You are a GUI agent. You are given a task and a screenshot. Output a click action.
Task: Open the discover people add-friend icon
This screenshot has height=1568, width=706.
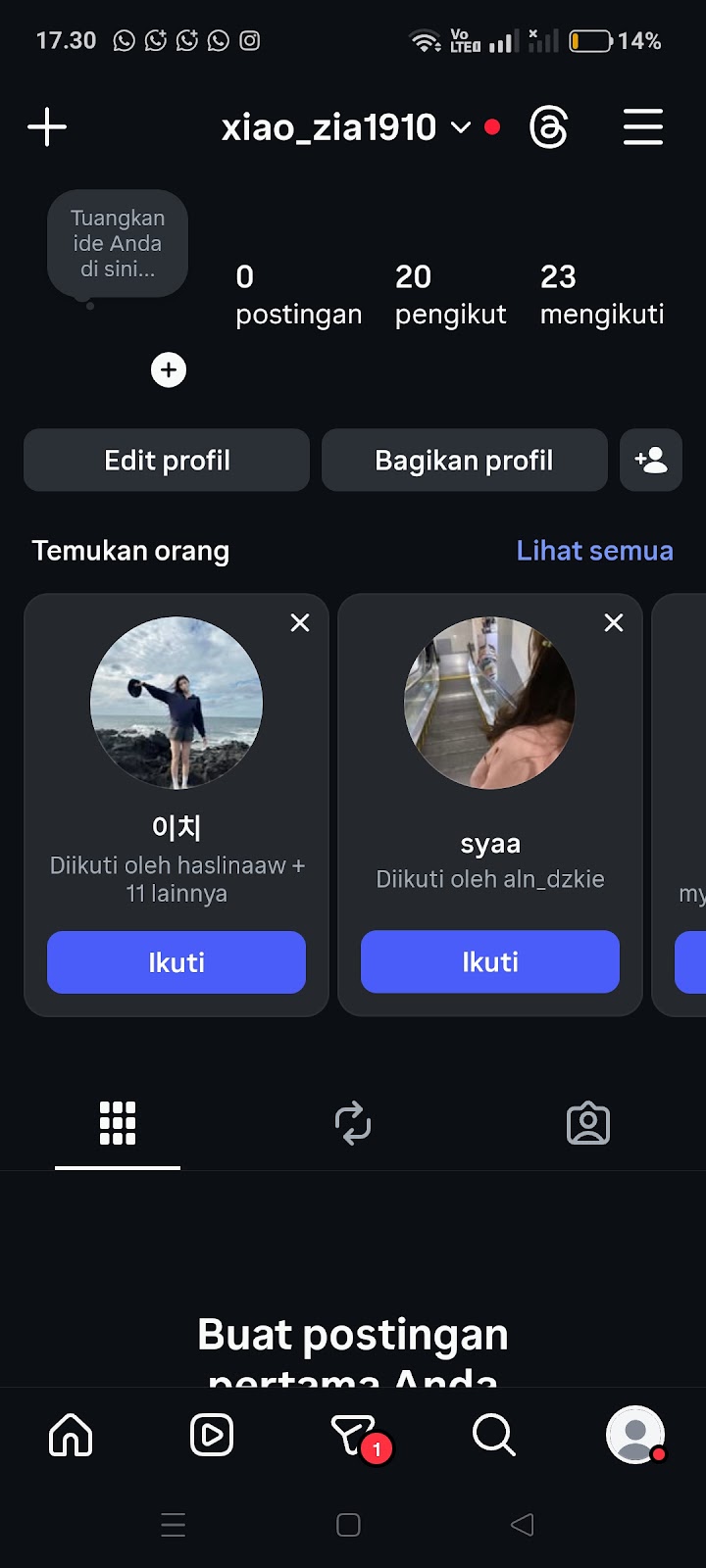[651, 461]
